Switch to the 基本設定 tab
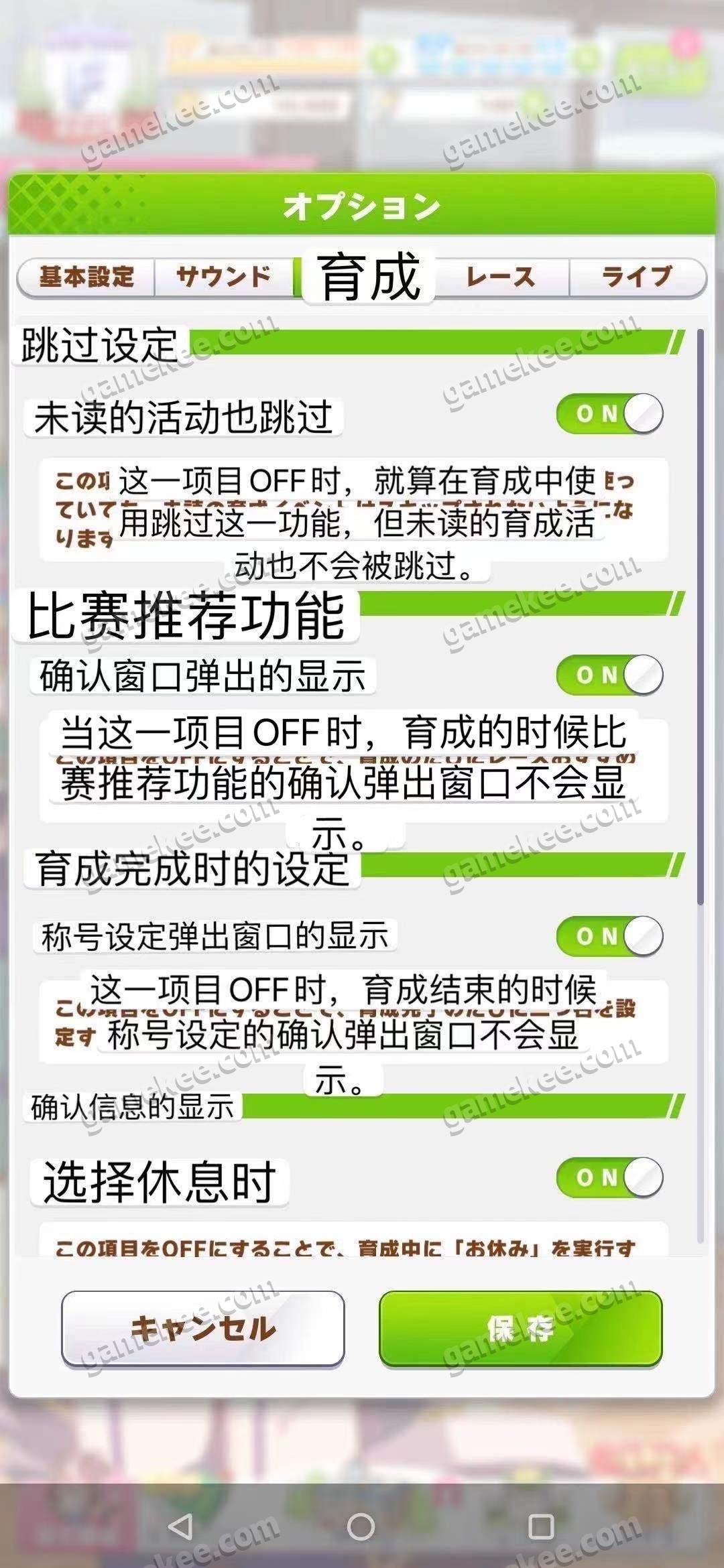The height and width of the screenshot is (1568, 724). click(87, 277)
